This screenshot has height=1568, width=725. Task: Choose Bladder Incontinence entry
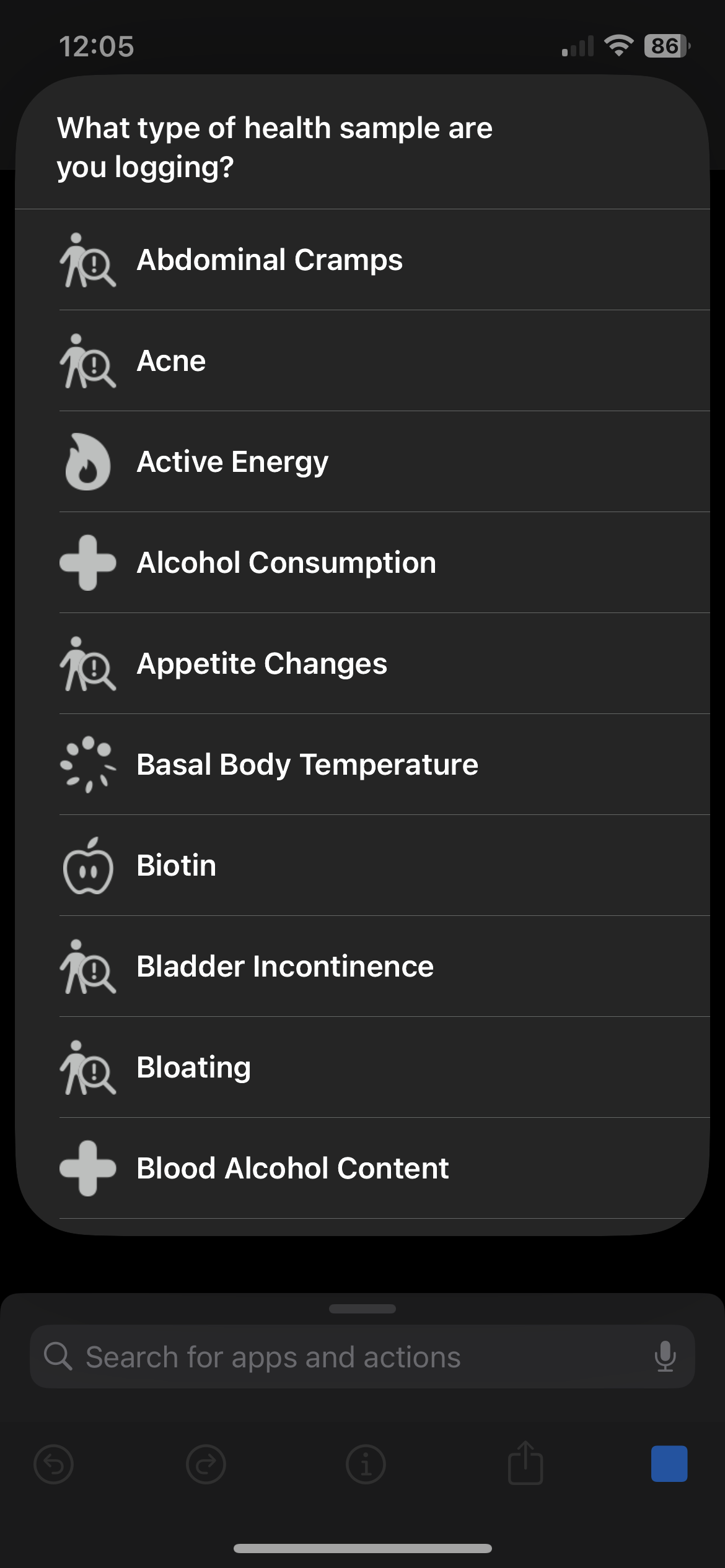(285, 967)
